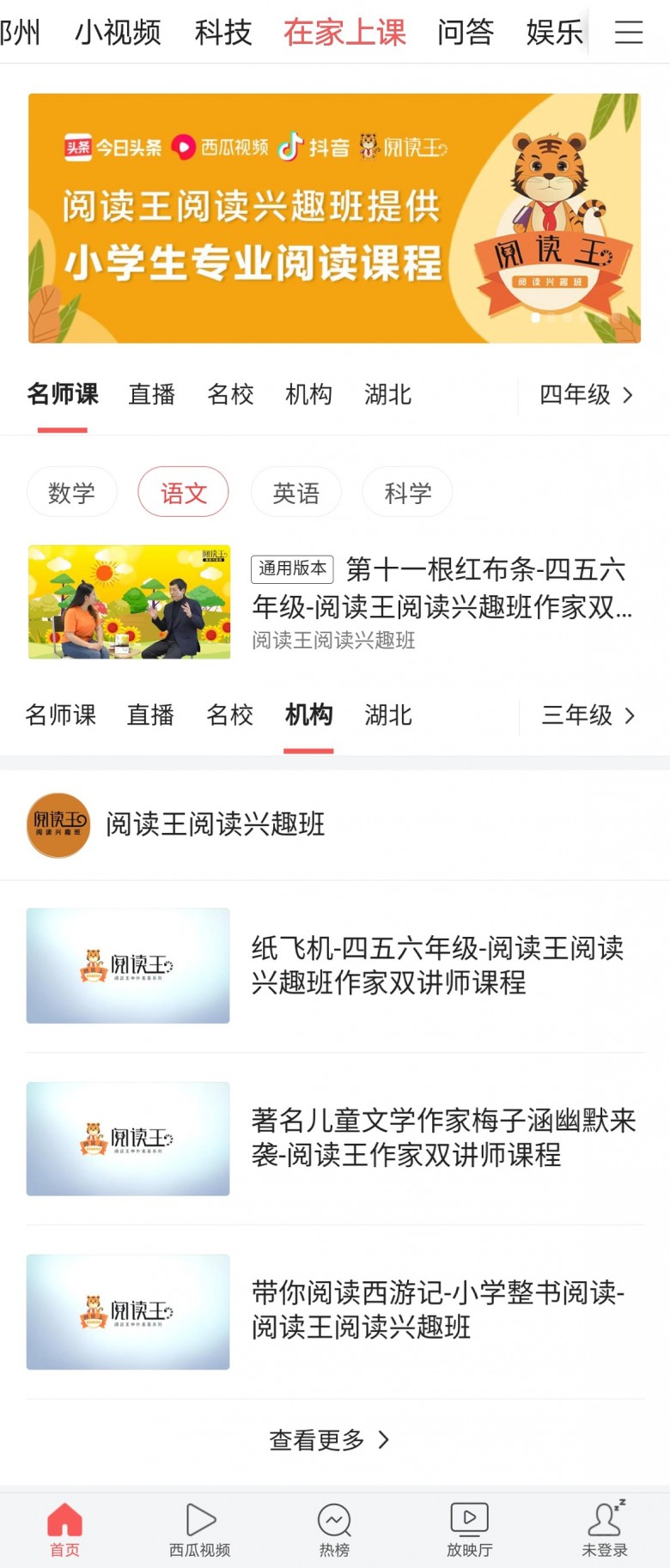Open the 娱乐 channel
The height and width of the screenshot is (1568, 670).
pyautogui.click(x=554, y=33)
